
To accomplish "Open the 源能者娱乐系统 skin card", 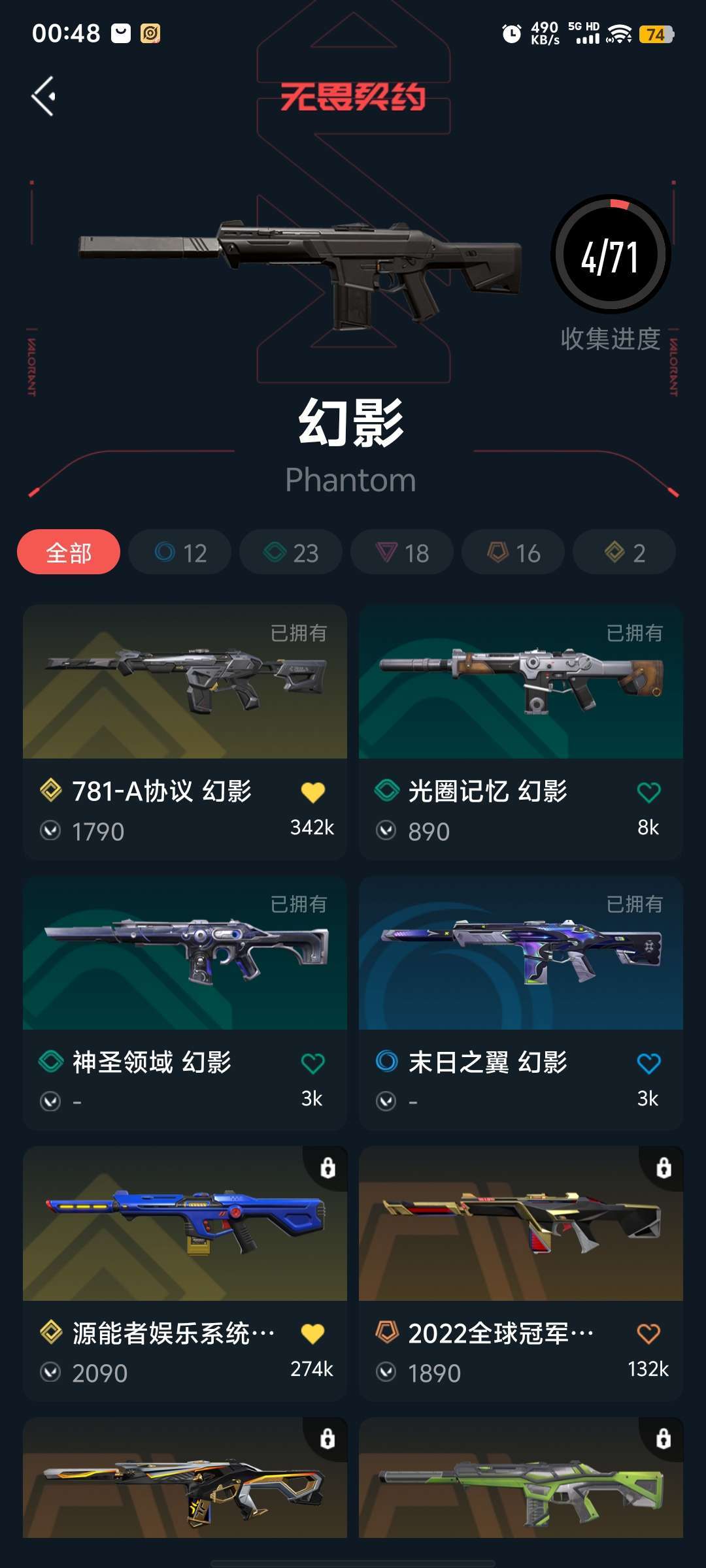I will (x=185, y=1274).
